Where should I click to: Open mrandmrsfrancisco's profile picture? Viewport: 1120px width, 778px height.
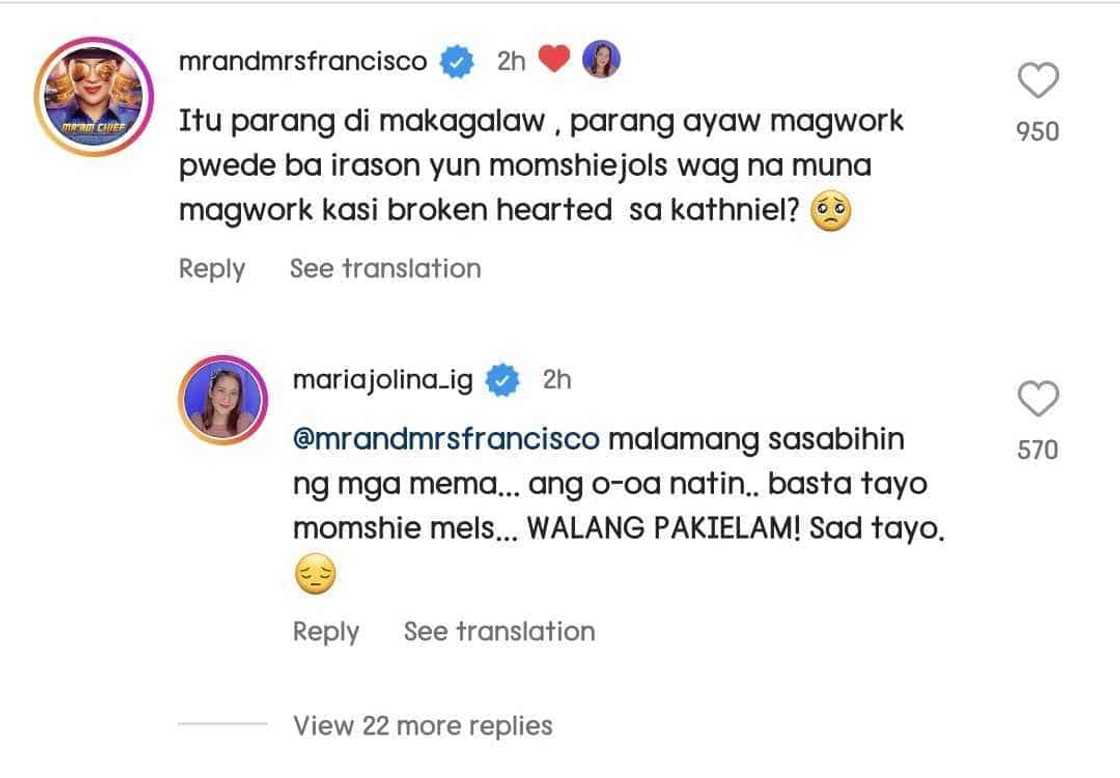click(93, 97)
